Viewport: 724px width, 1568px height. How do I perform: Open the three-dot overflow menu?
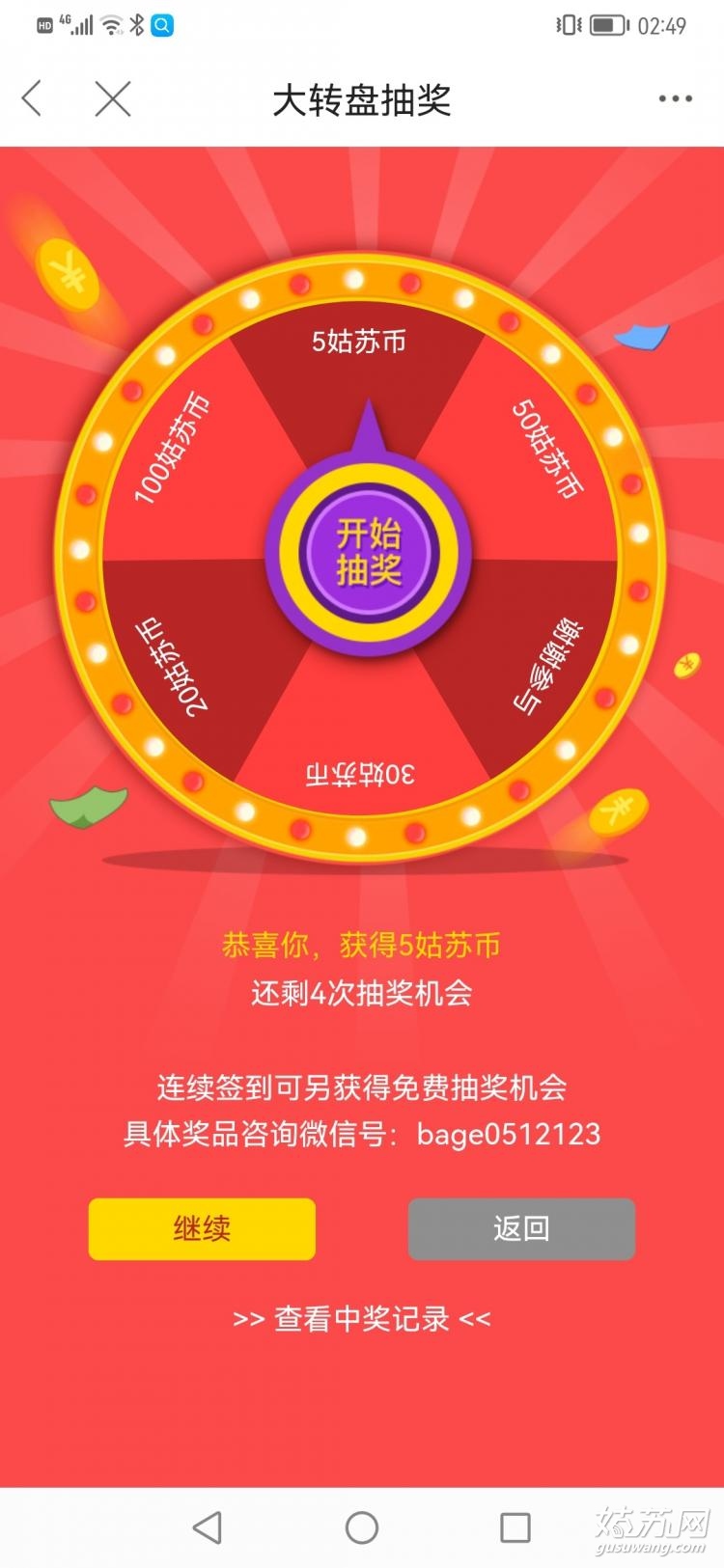[675, 98]
